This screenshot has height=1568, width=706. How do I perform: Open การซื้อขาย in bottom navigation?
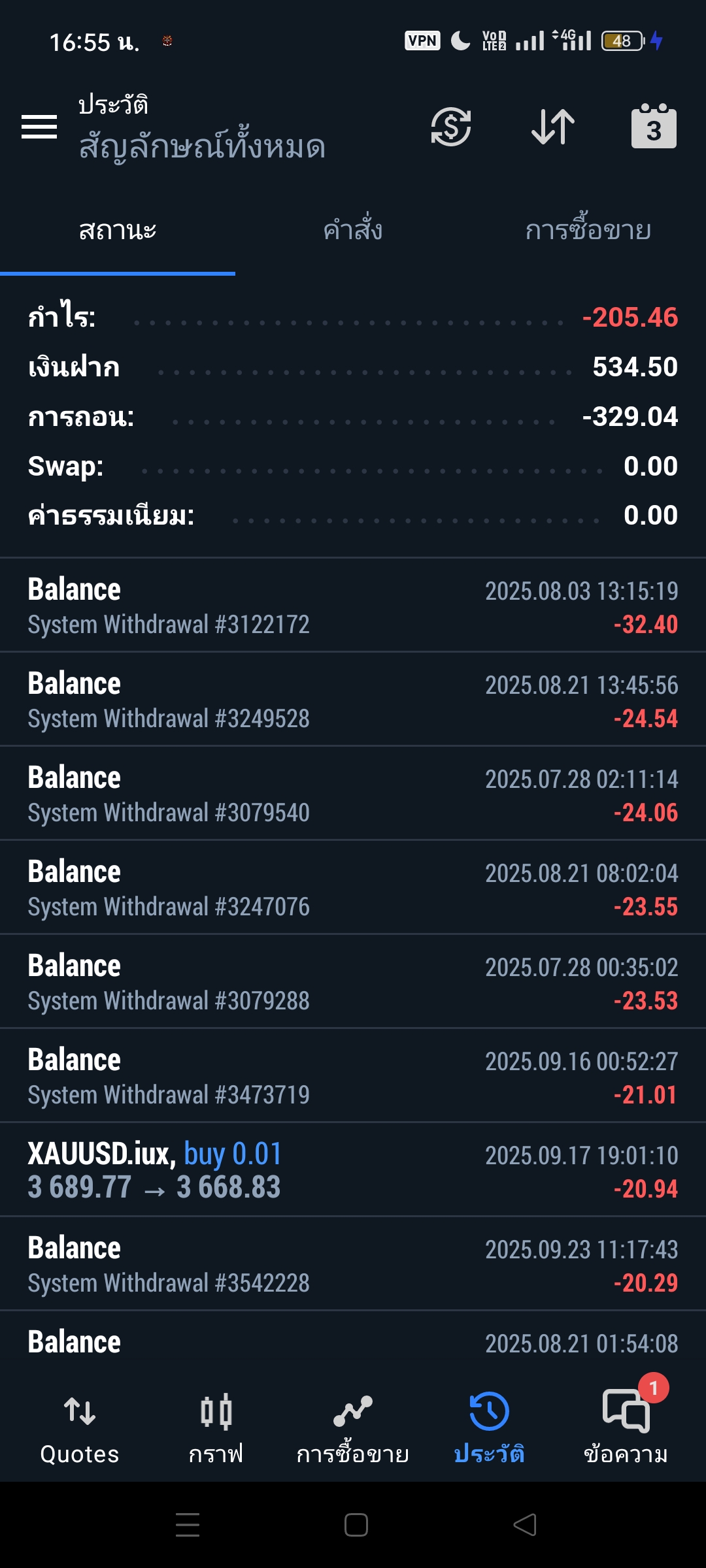(353, 1429)
